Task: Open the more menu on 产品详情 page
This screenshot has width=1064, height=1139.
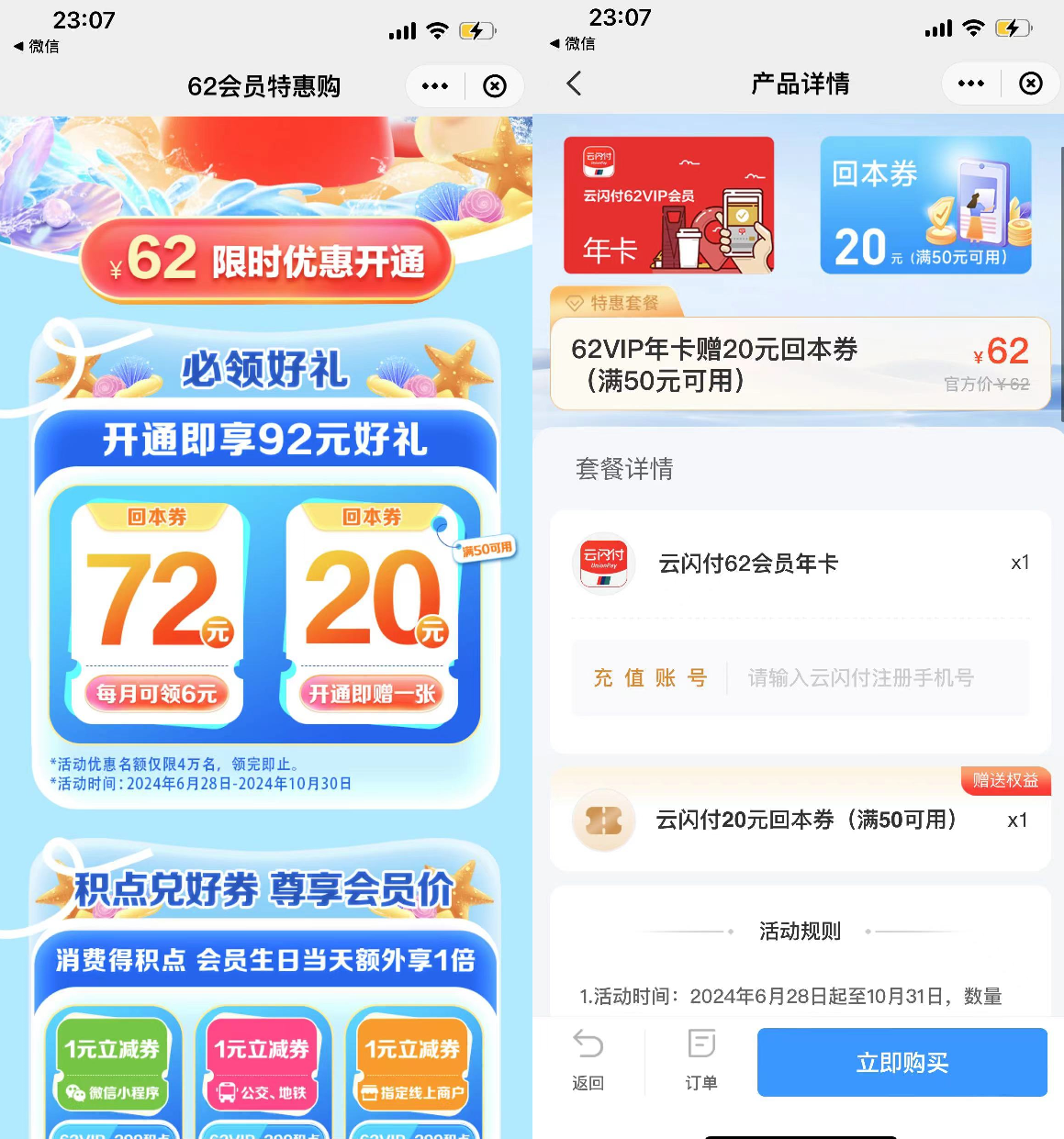Action: pyautogui.click(x=971, y=84)
